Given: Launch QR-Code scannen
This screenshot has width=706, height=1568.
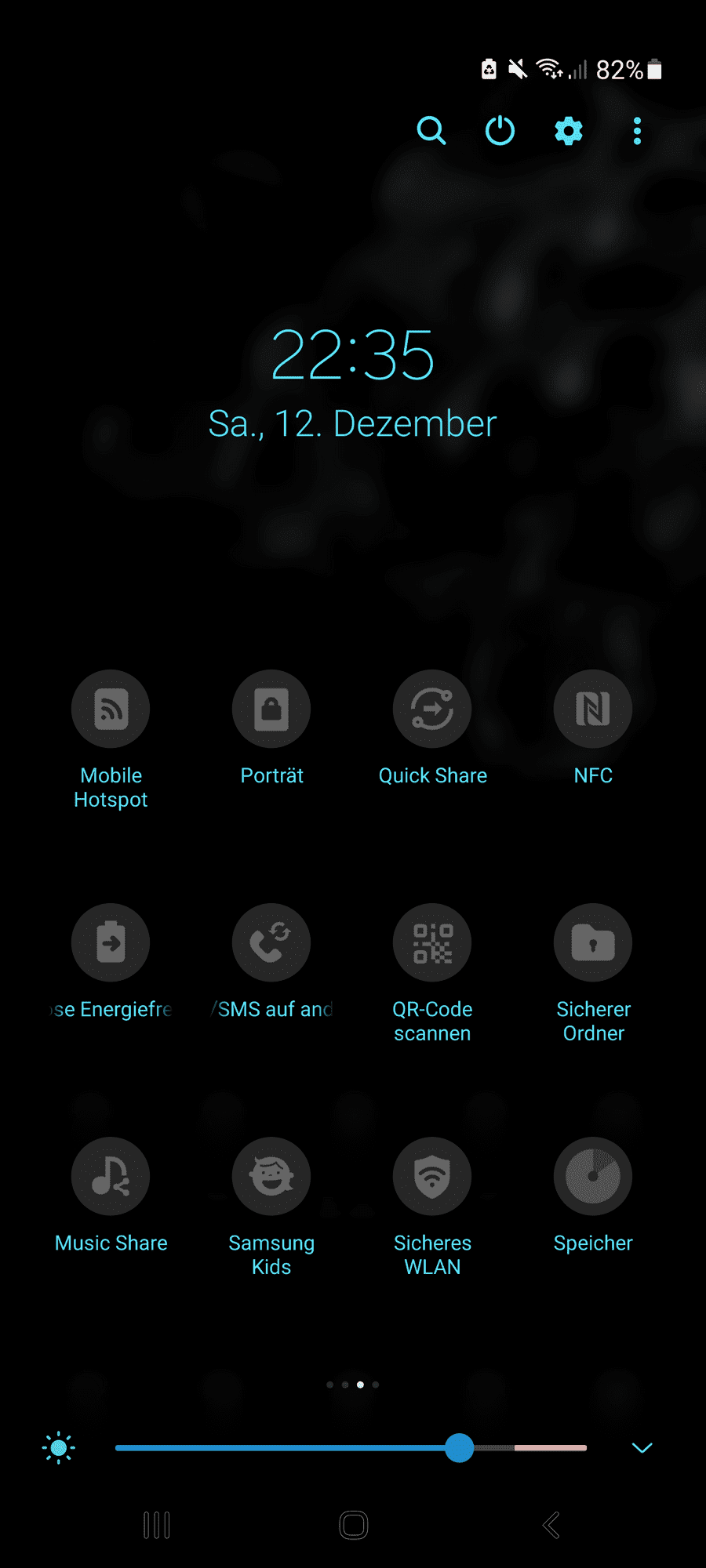Looking at the screenshot, I should point(432,942).
